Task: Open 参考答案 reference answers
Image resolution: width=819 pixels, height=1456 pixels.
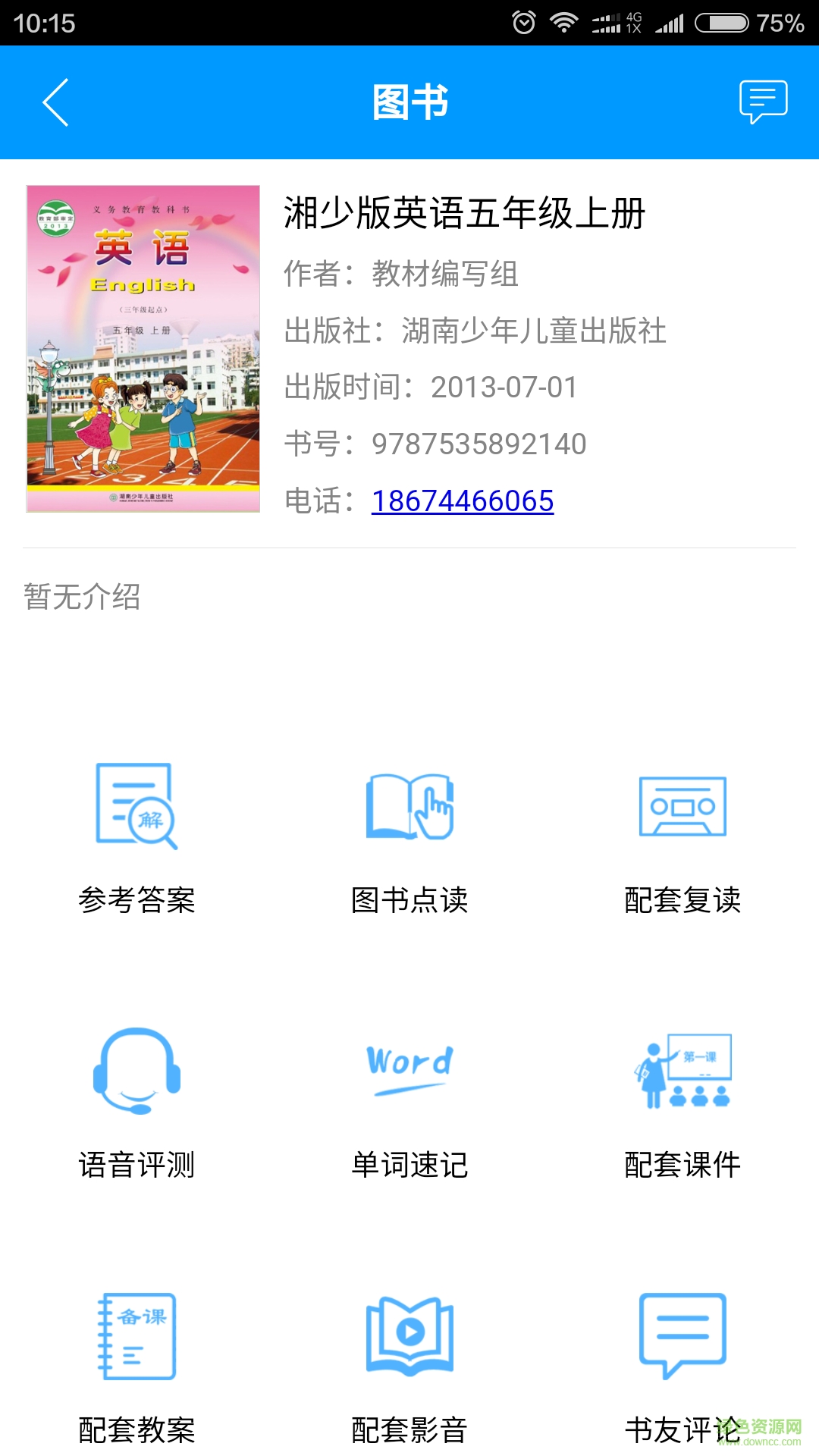Action: coord(136,838)
